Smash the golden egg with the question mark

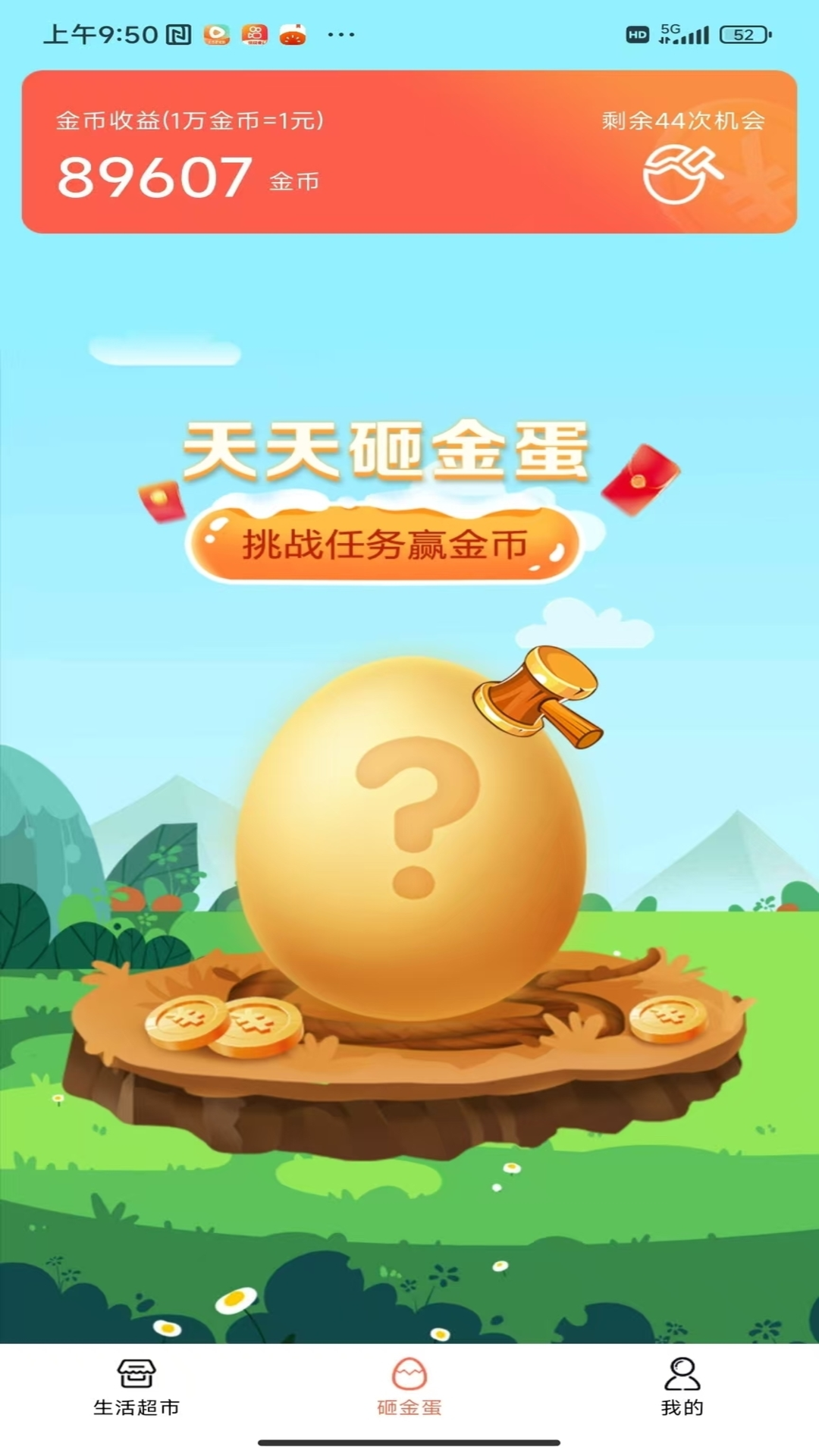click(x=410, y=837)
